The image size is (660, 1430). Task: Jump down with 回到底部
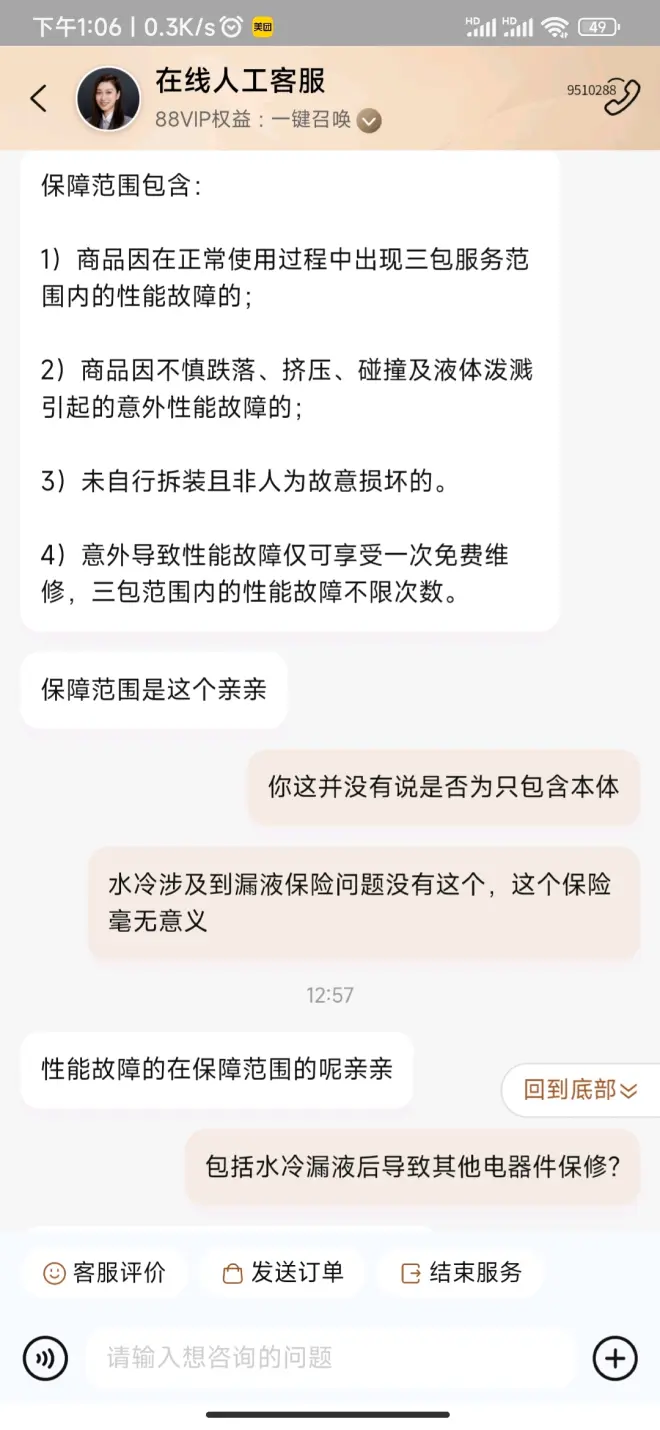coord(580,1089)
